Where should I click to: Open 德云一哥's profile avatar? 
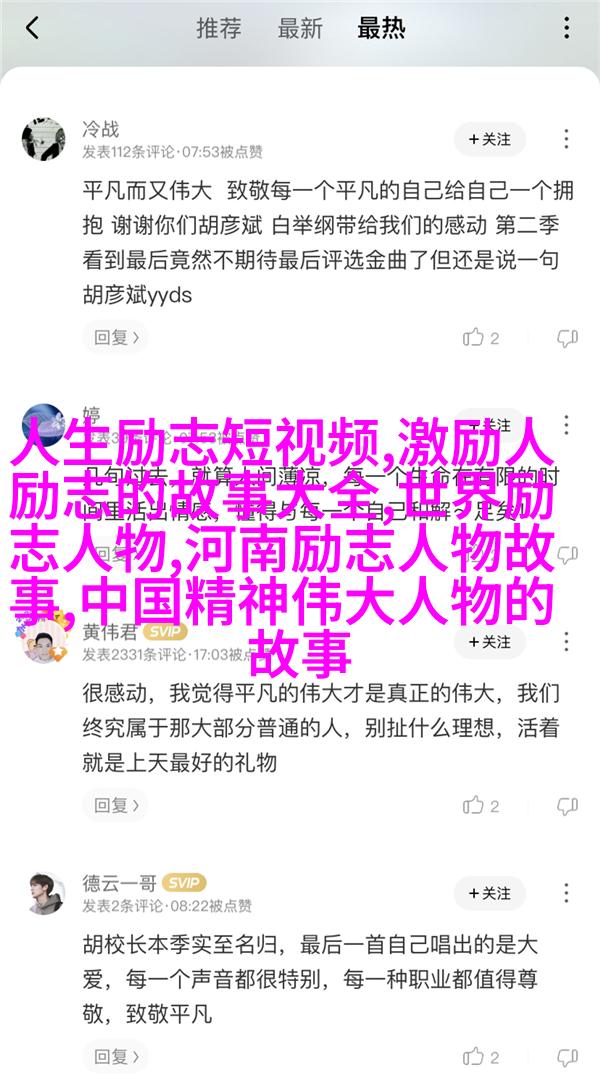(x=43, y=893)
